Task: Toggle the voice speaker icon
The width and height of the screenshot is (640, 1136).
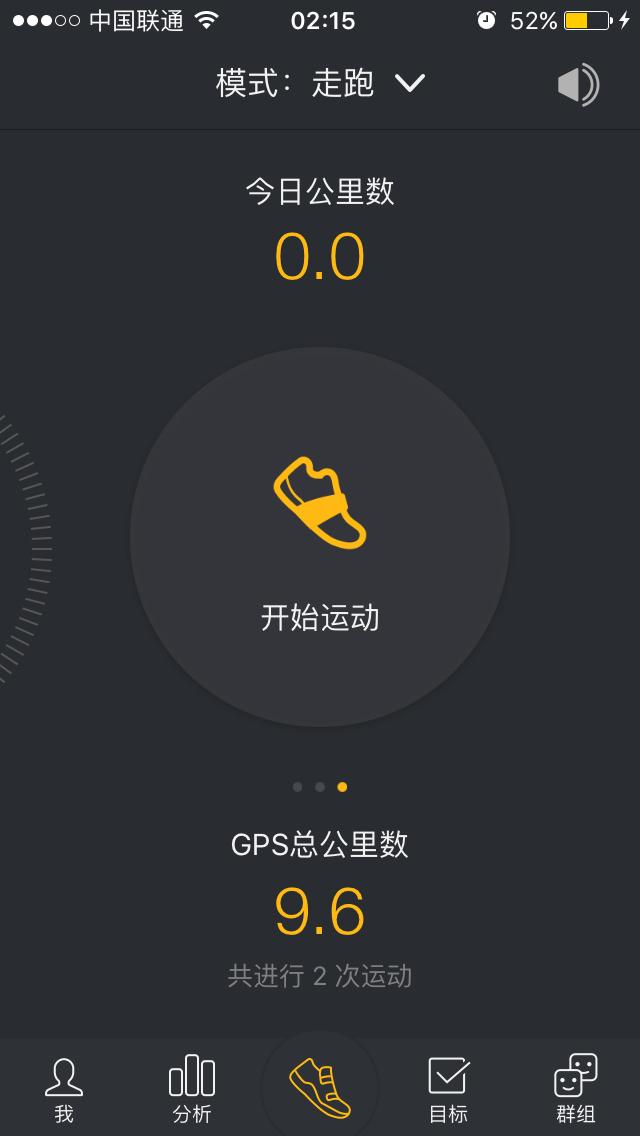Action: [578, 85]
